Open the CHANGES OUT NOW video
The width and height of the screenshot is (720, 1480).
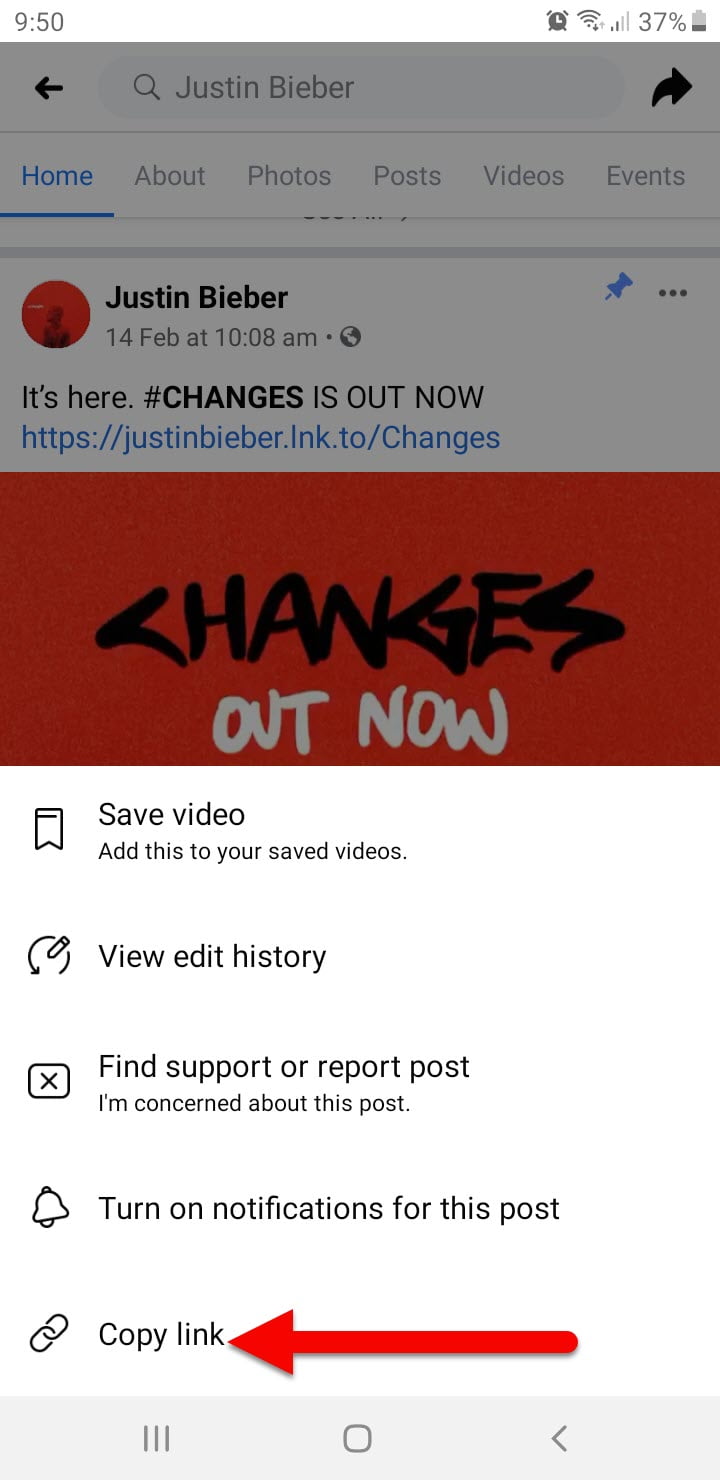[x=360, y=618]
